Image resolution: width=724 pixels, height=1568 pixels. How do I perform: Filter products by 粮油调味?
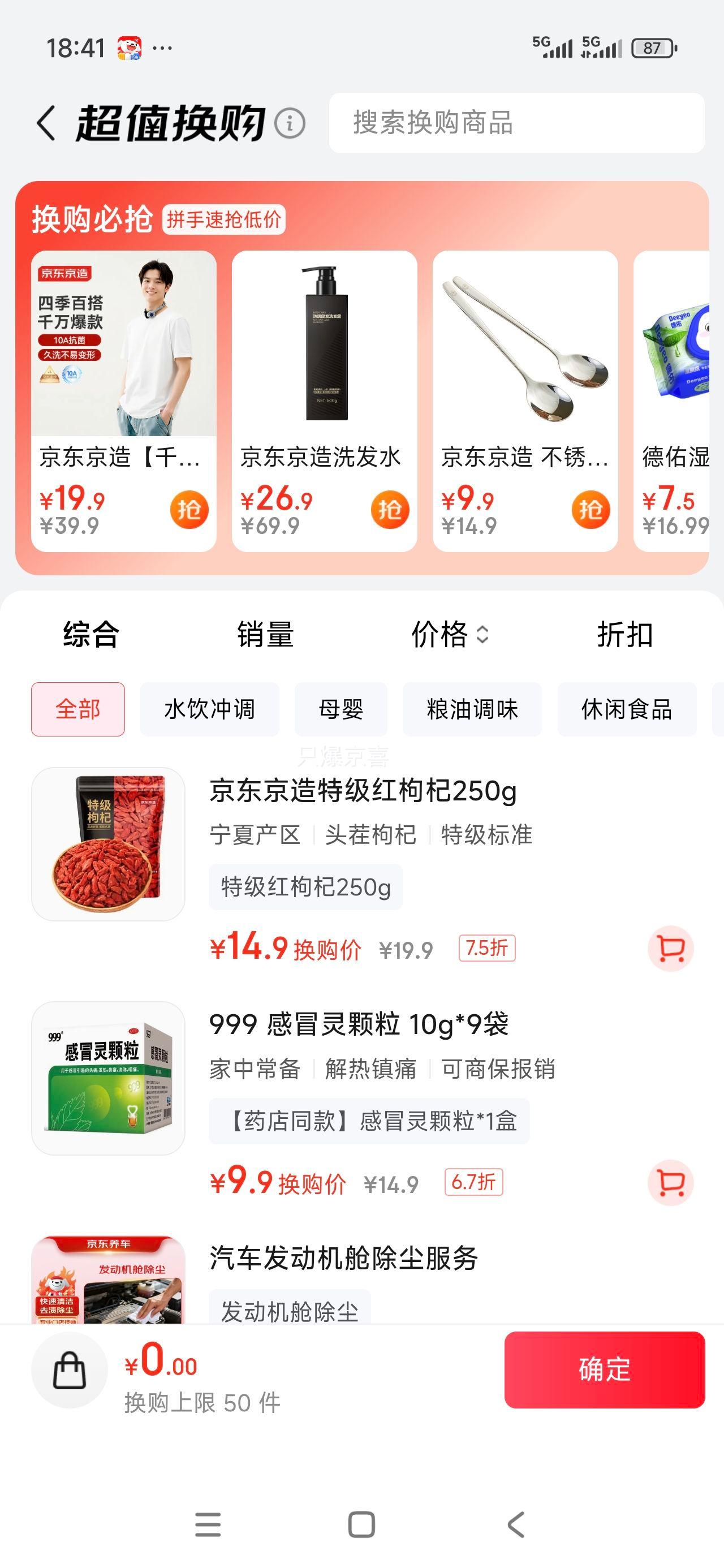point(472,709)
